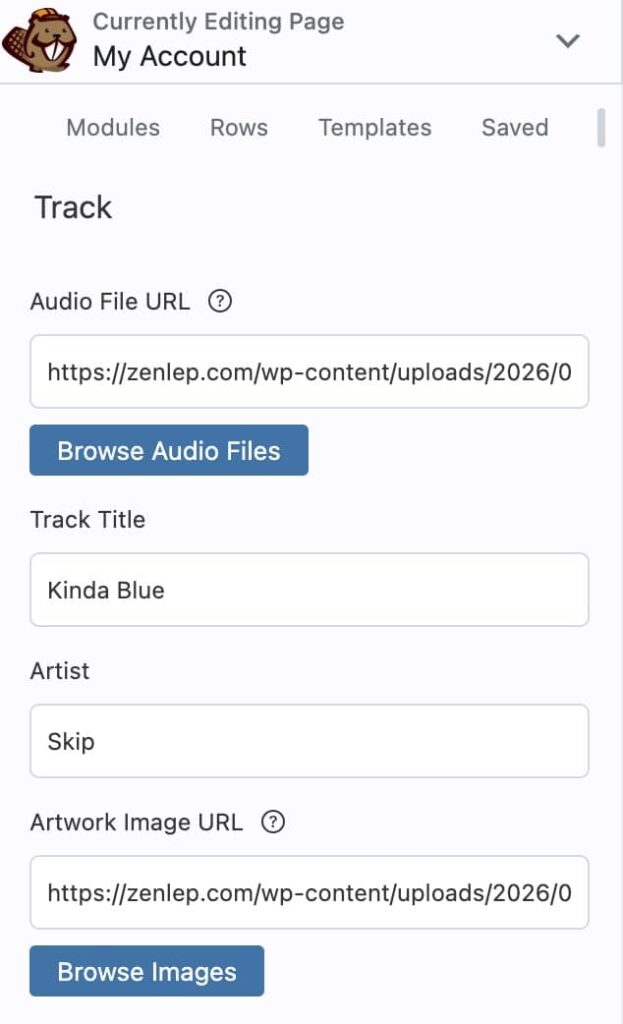Expand the Currently Editing Page chevron
The image size is (623, 1024).
tap(568, 41)
